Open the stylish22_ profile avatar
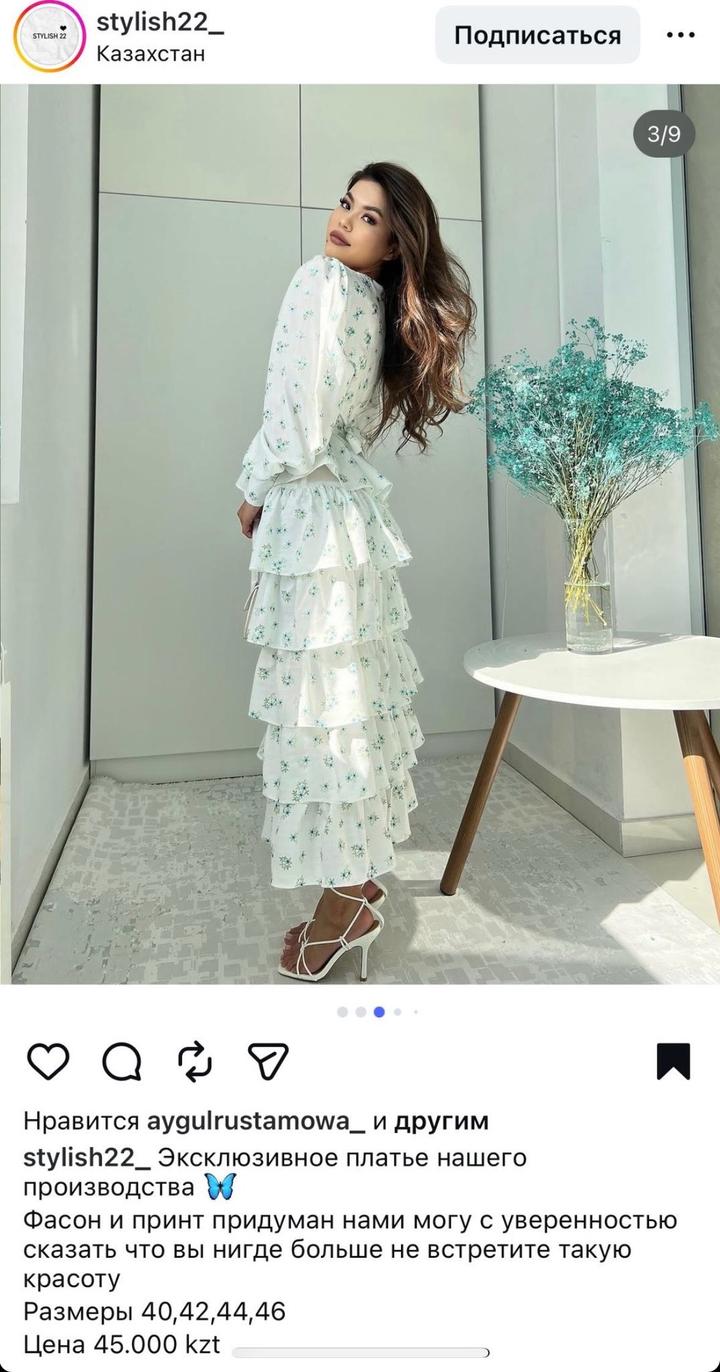 [x=48, y=35]
